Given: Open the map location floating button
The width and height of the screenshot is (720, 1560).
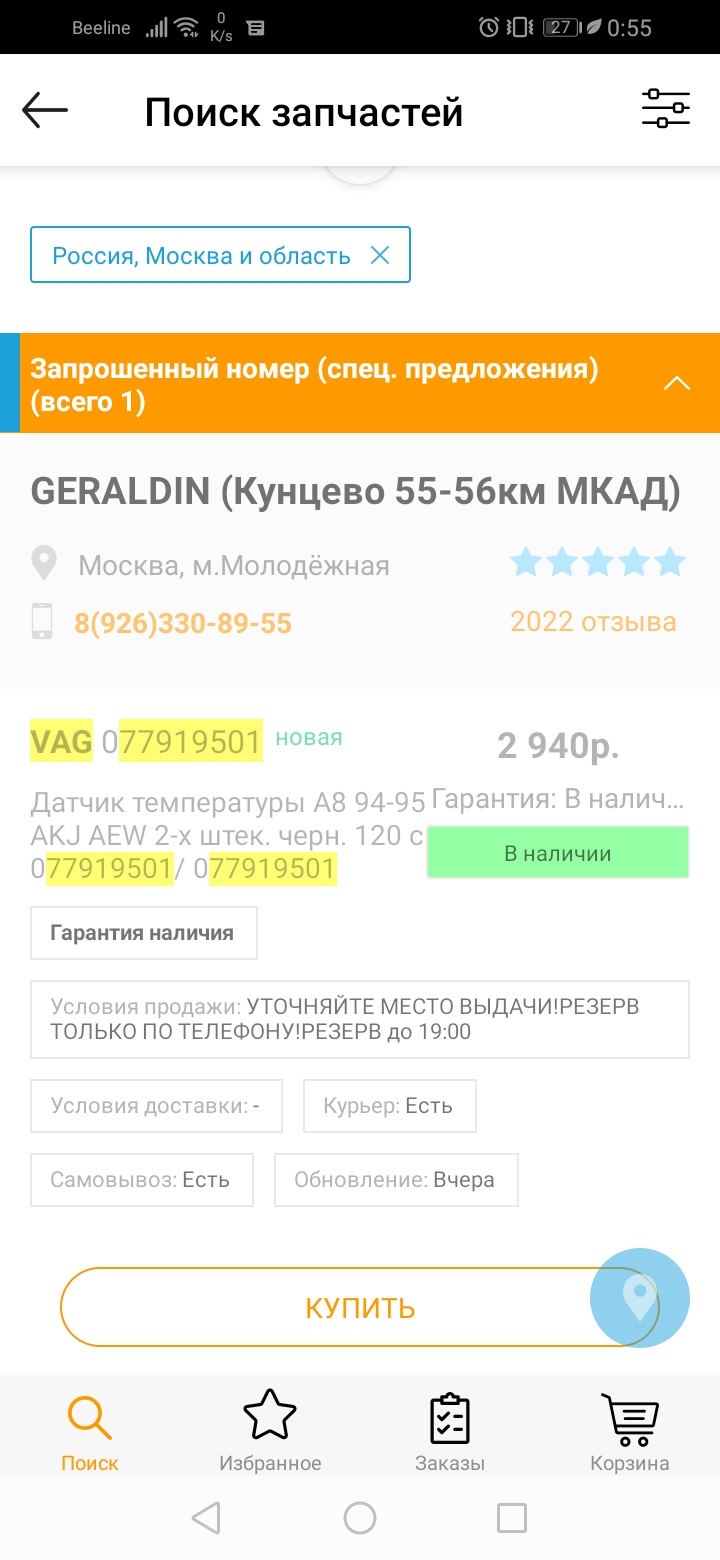Looking at the screenshot, I should 640,1297.
